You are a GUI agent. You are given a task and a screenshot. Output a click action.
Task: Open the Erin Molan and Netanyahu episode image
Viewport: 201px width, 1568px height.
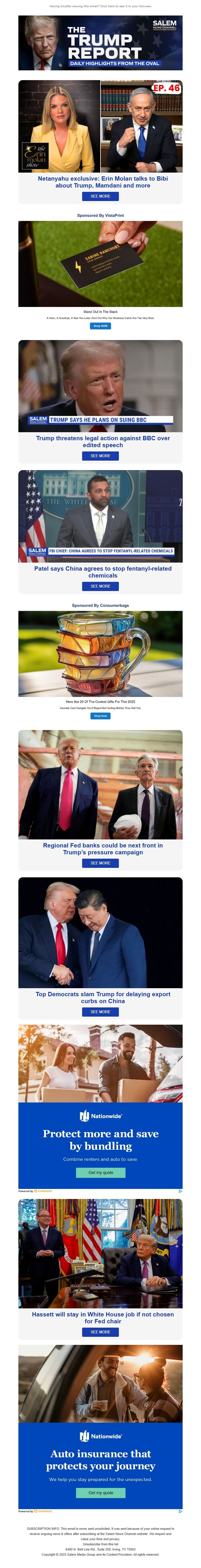point(100,127)
